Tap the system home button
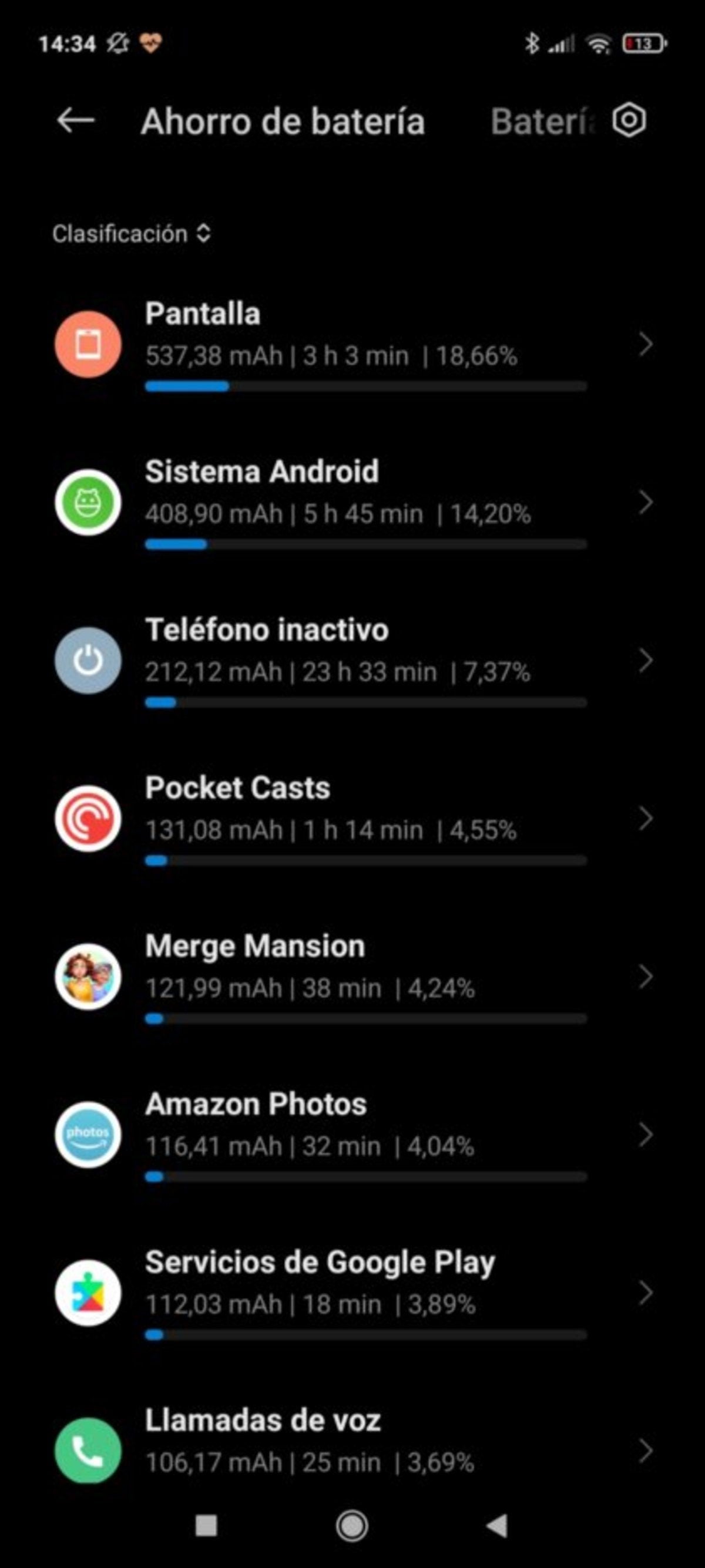 tap(352, 1526)
